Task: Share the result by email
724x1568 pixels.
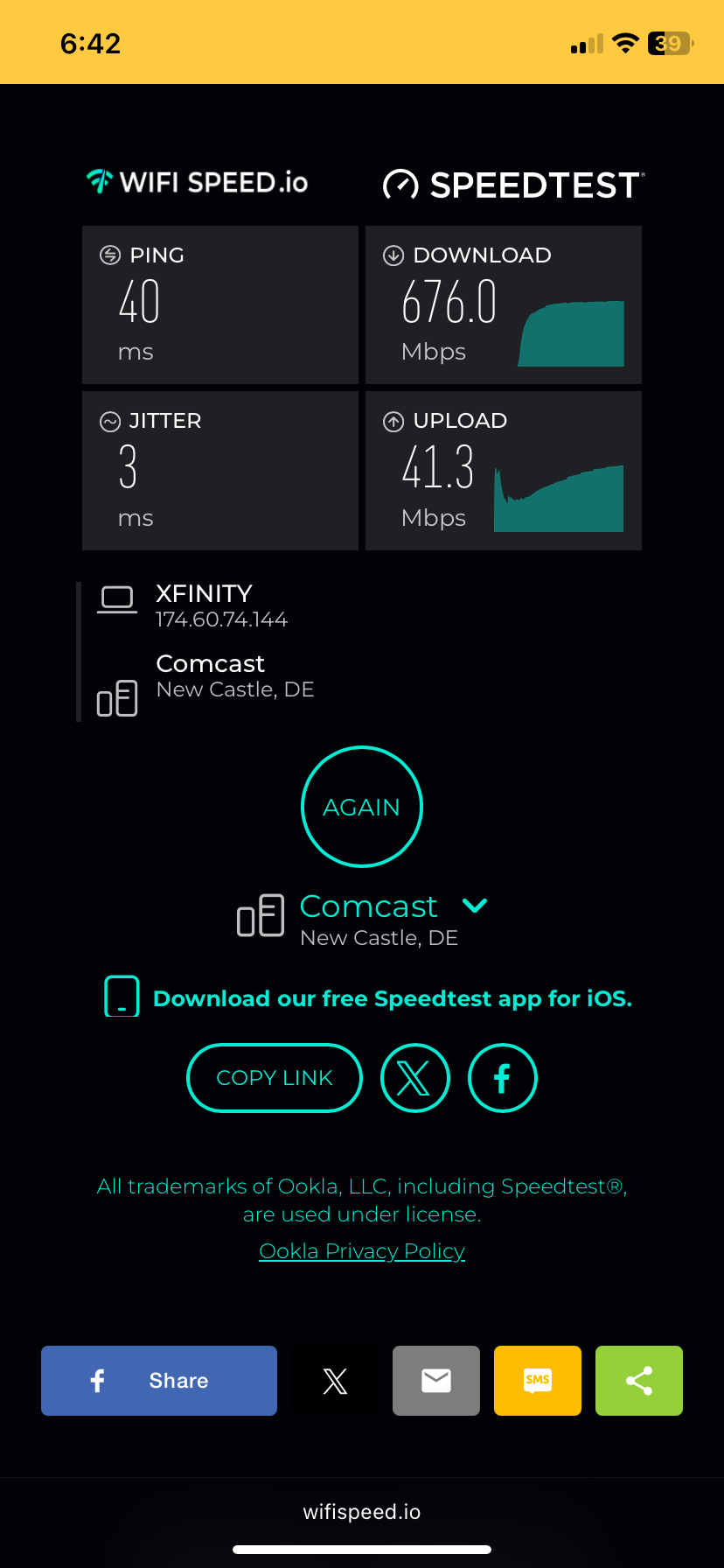Action: pyautogui.click(x=436, y=1381)
